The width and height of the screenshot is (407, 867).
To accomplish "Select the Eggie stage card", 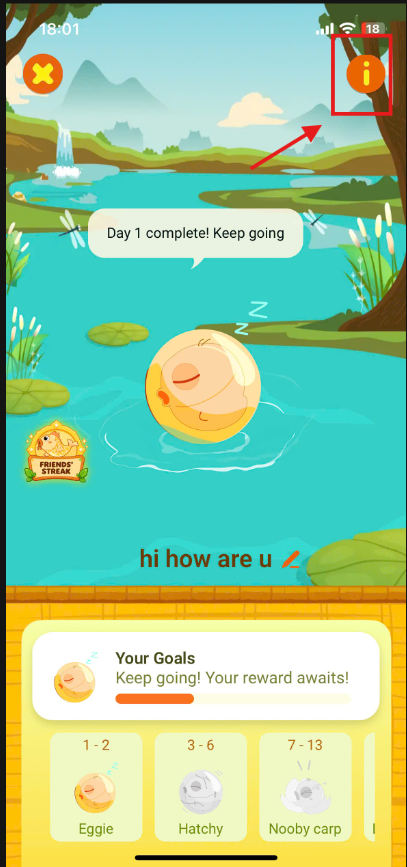I will point(96,787).
